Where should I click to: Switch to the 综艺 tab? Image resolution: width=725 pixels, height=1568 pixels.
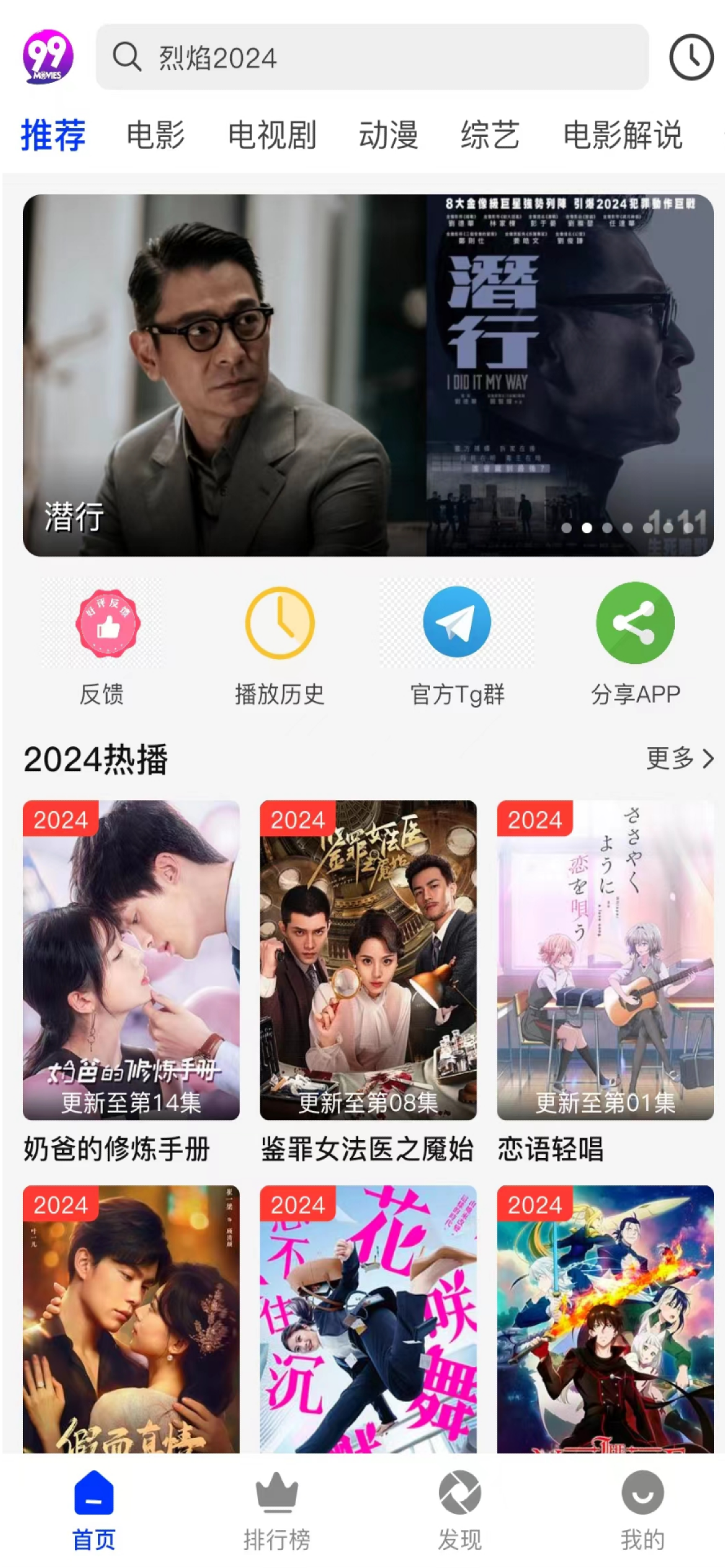490,135
